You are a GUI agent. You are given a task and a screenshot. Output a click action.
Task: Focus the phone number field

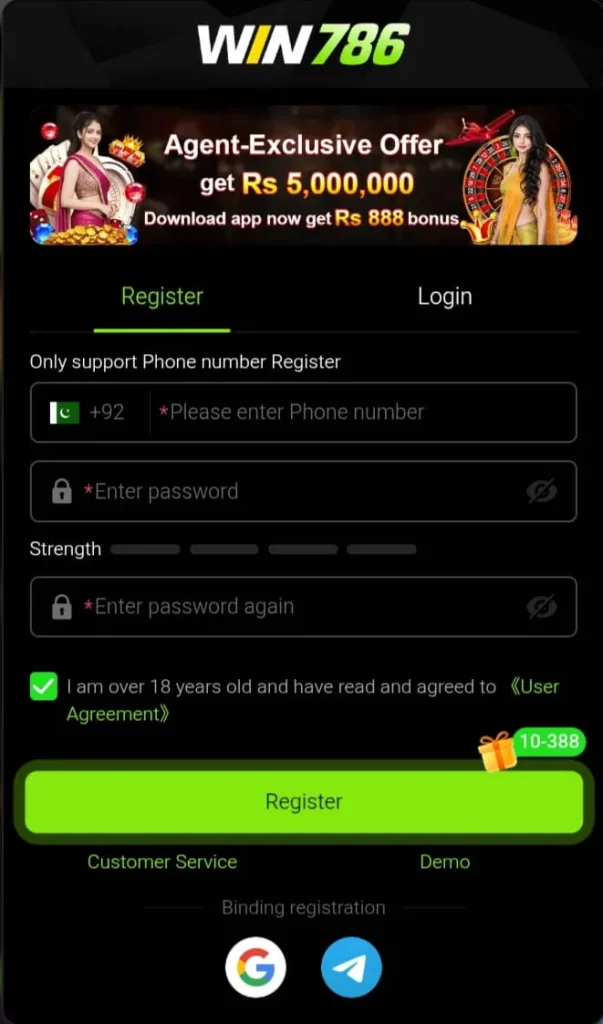click(x=360, y=412)
